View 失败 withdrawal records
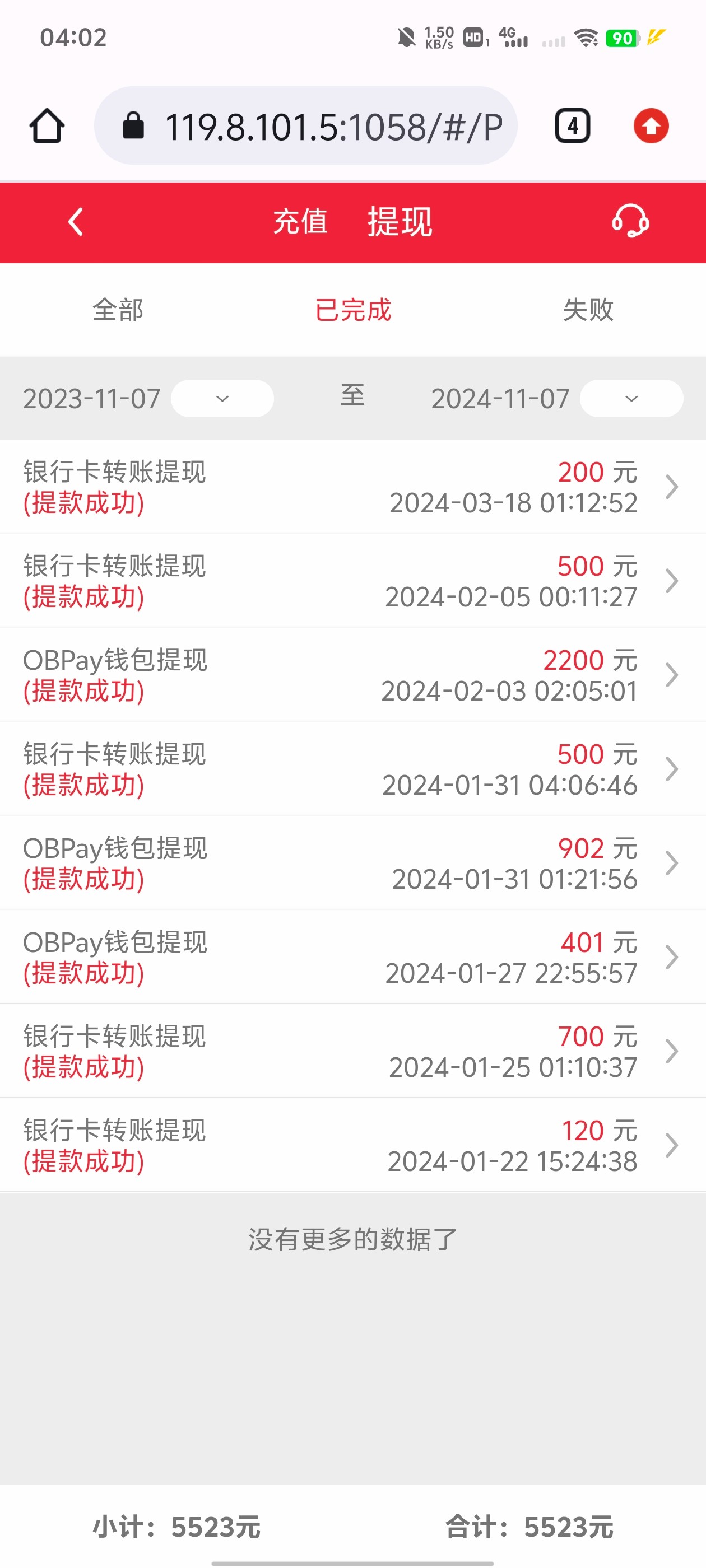The height and width of the screenshot is (1568, 706). (x=588, y=310)
